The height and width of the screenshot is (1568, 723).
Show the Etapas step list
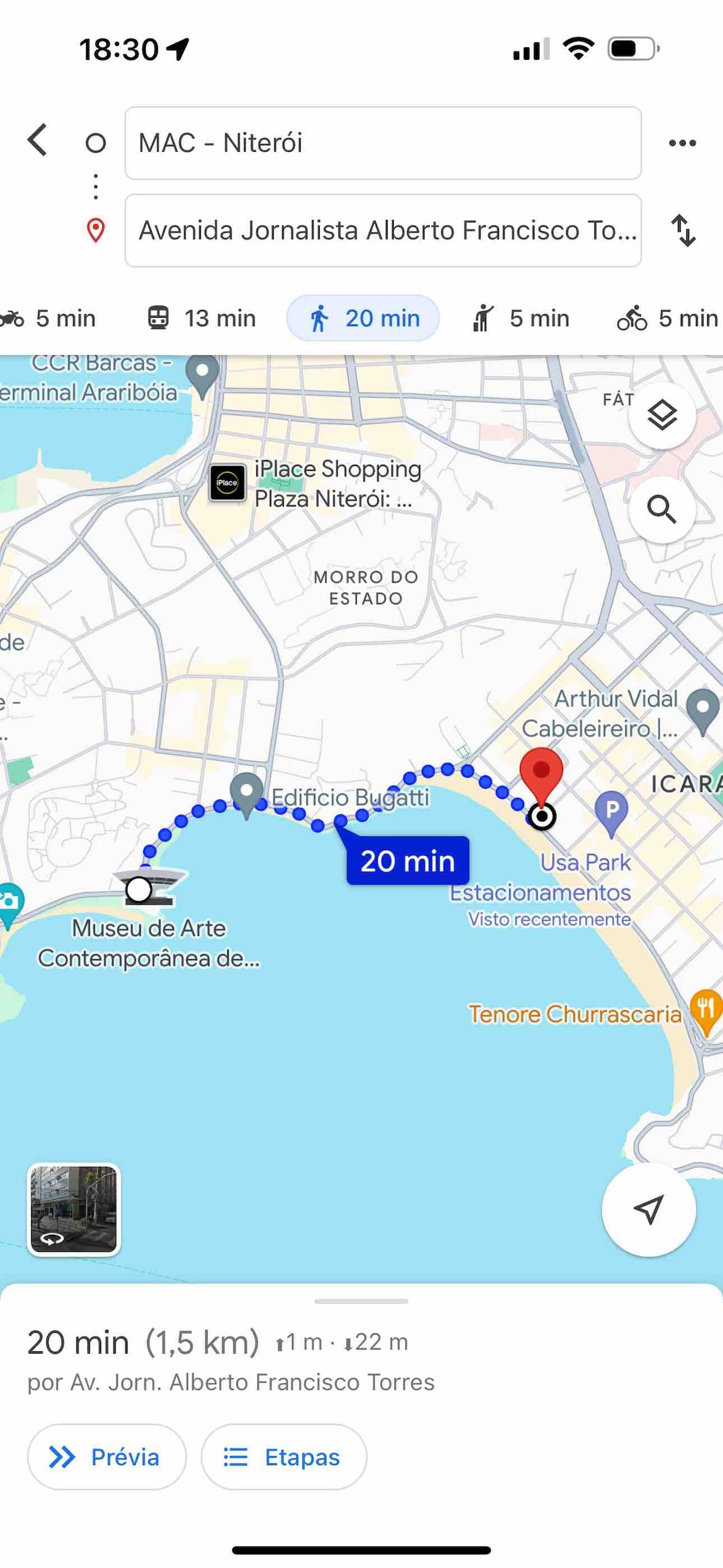point(283,1457)
